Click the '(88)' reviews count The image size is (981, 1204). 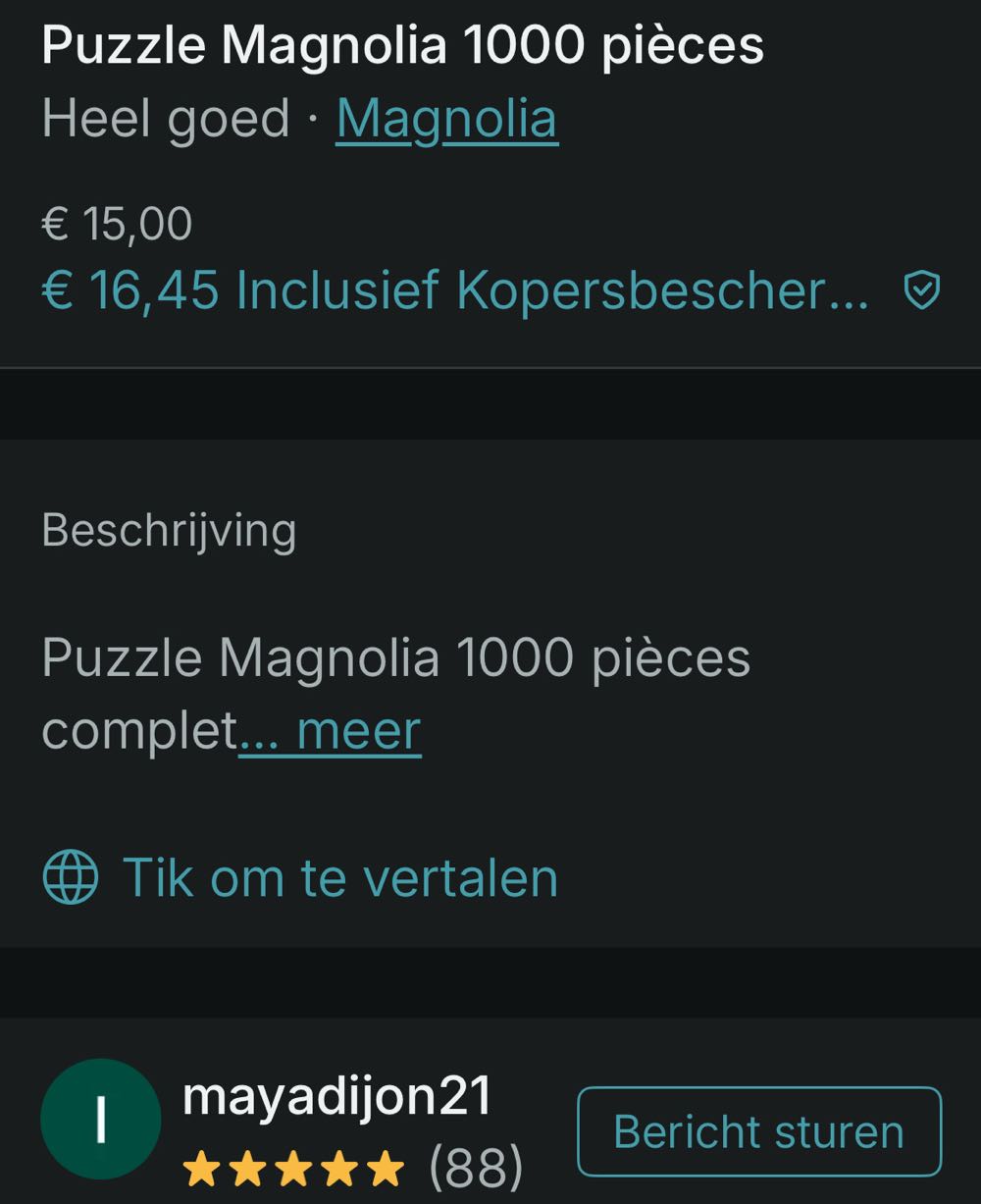click(476, 1168)
